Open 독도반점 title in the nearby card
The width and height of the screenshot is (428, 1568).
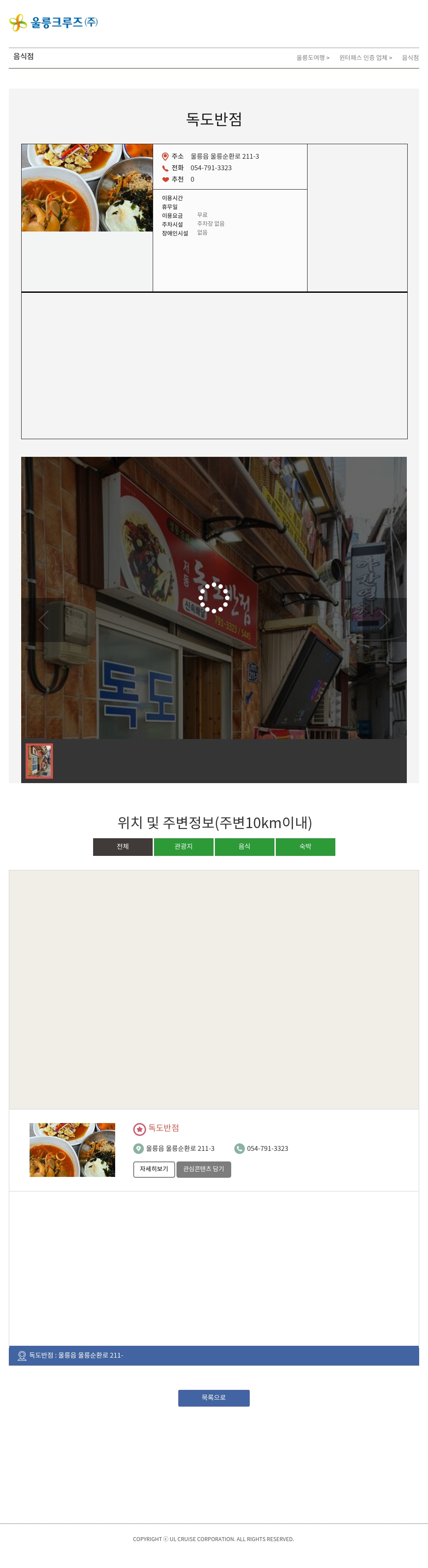tap(163, 1128)
